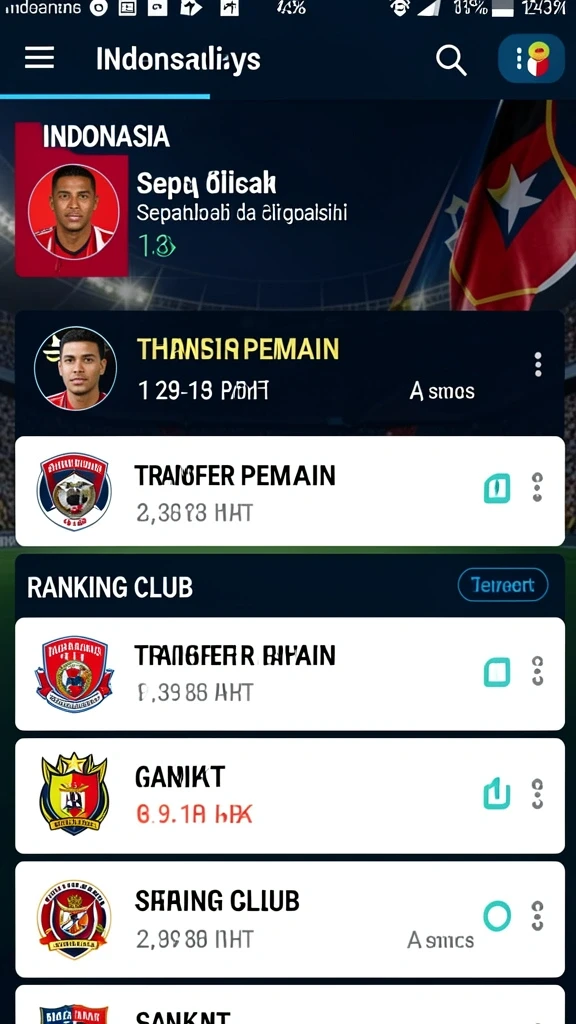Tap the profile badge in the app bar
This screenshot has width=576, height=1024.
pos(531,59)
